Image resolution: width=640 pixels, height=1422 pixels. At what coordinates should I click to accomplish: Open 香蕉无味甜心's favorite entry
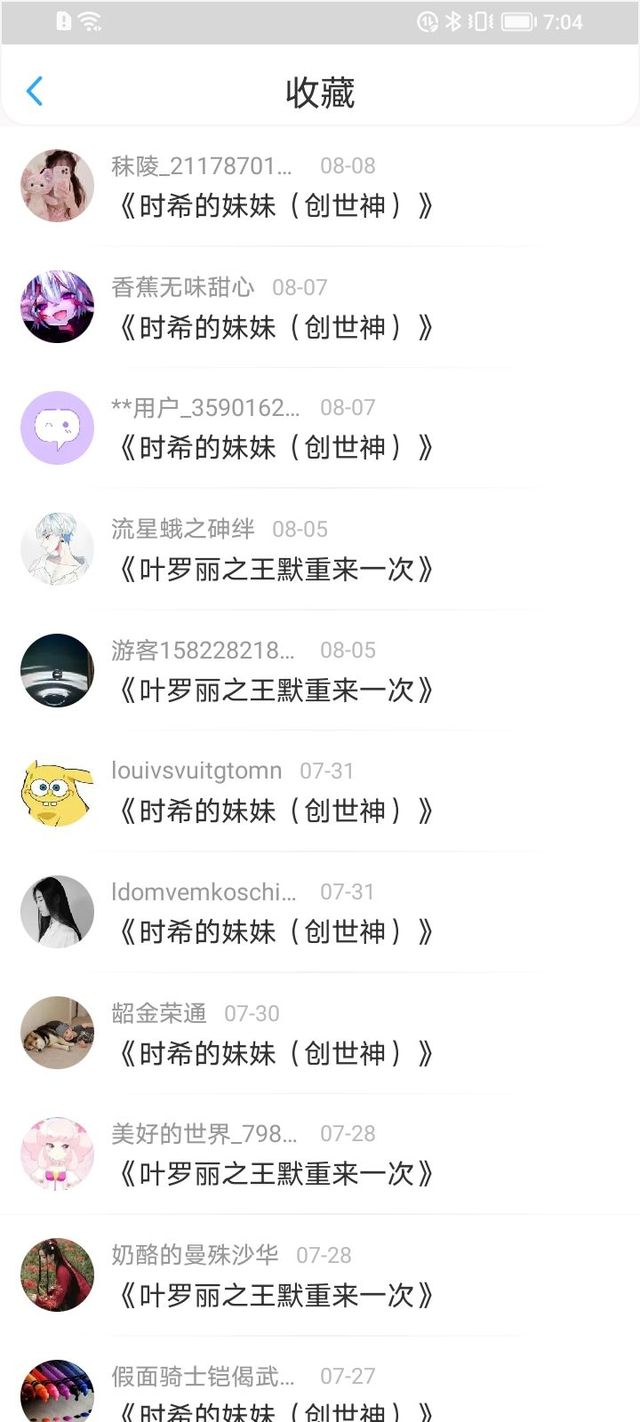pos(320,307)
